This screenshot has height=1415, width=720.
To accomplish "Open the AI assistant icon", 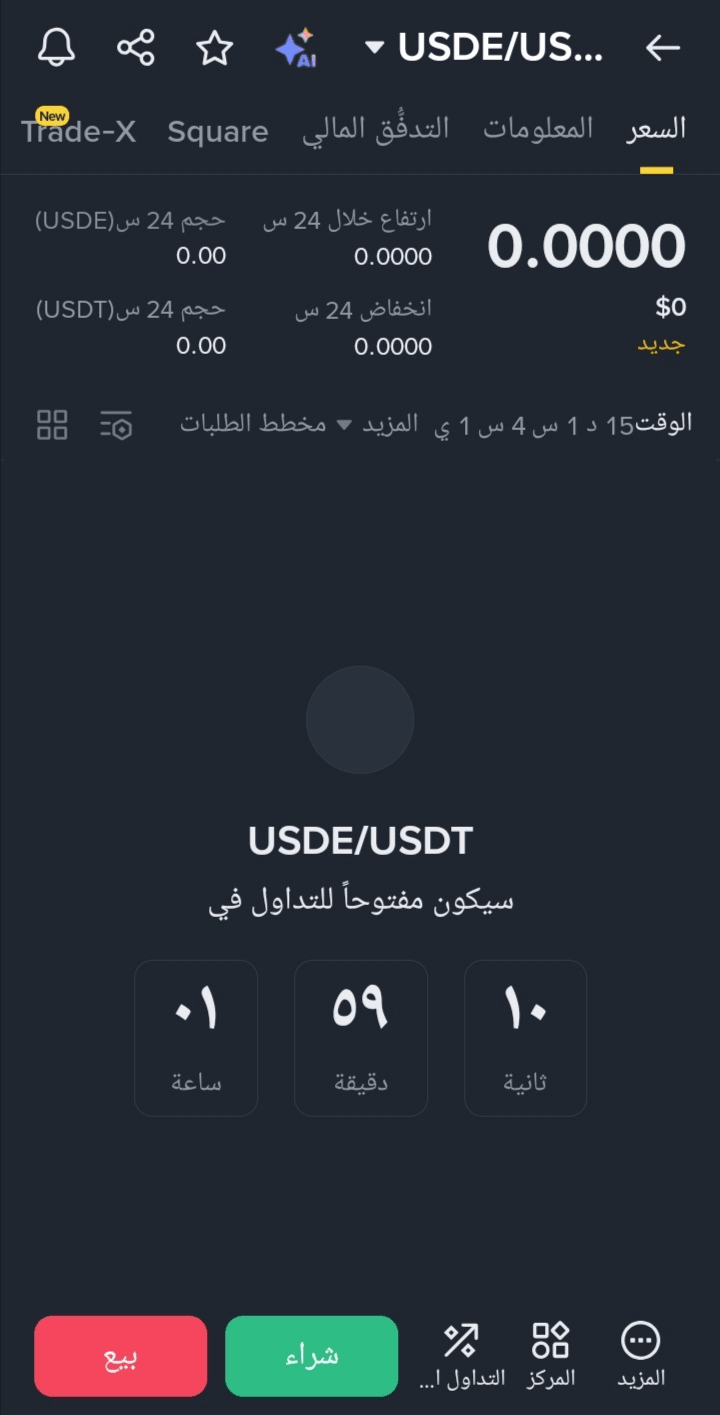I will tap(296, 47).
